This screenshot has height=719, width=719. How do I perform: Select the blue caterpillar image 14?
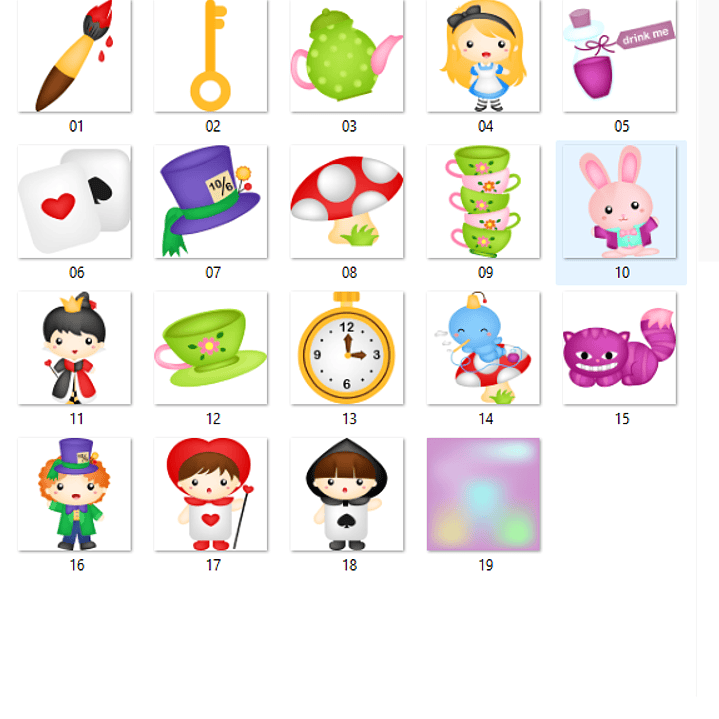pos(483,348)
